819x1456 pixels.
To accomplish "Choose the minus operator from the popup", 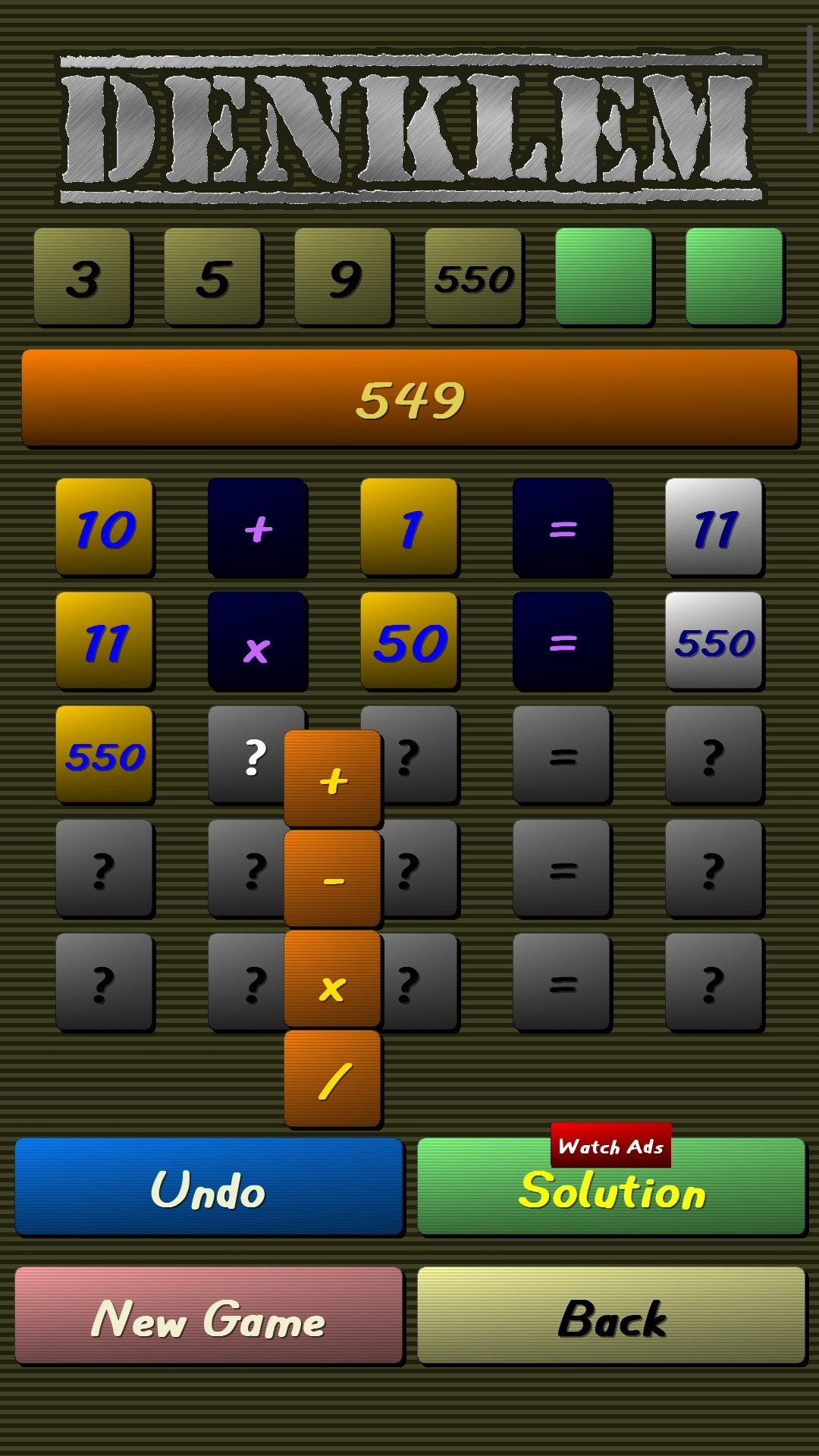I will 333,879.
